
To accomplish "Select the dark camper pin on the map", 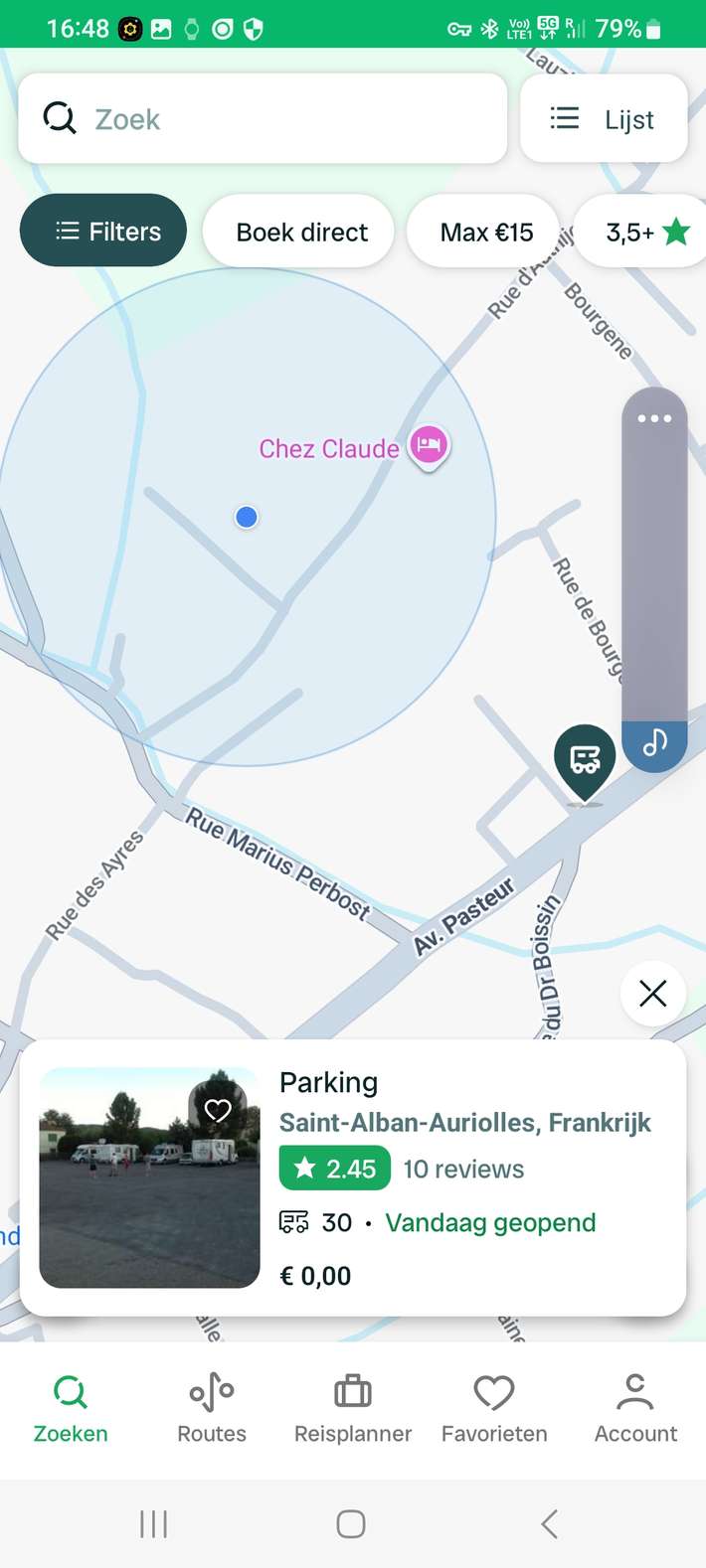I will point(585,760).
